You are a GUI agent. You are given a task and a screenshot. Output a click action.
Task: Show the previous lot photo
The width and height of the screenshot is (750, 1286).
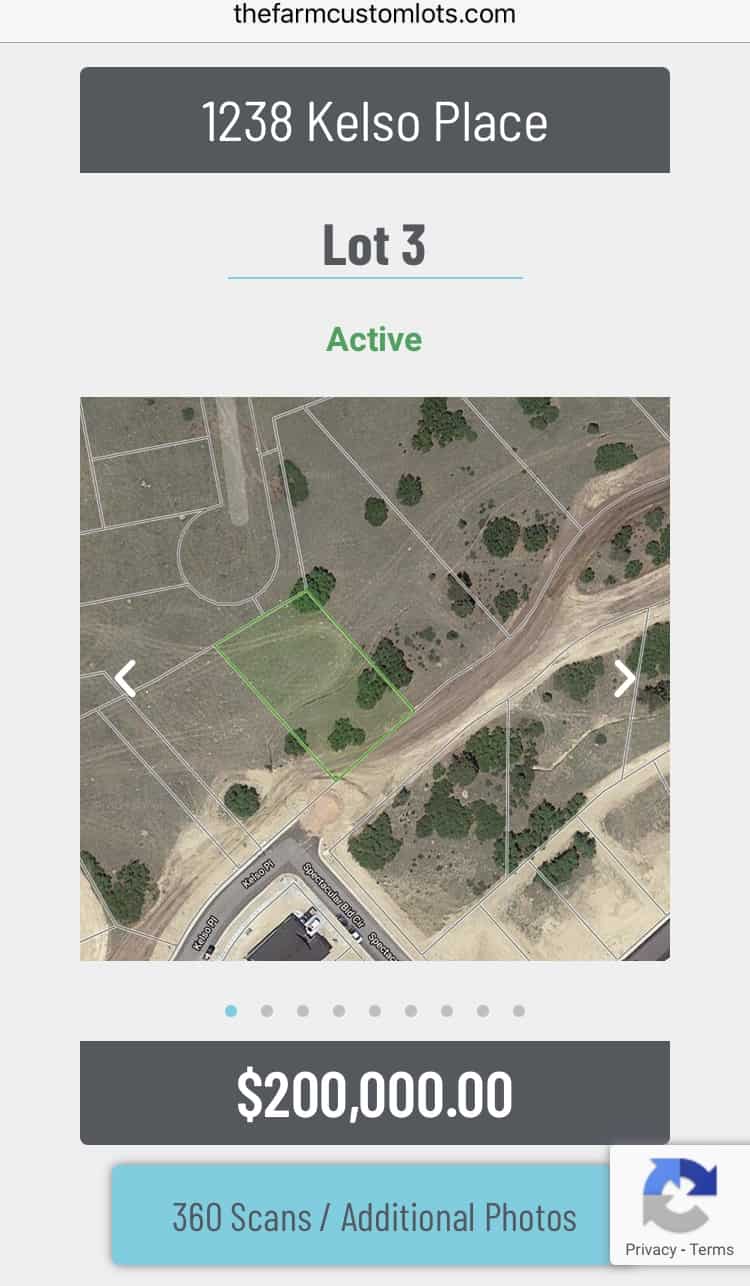click(x=125, y=678)
